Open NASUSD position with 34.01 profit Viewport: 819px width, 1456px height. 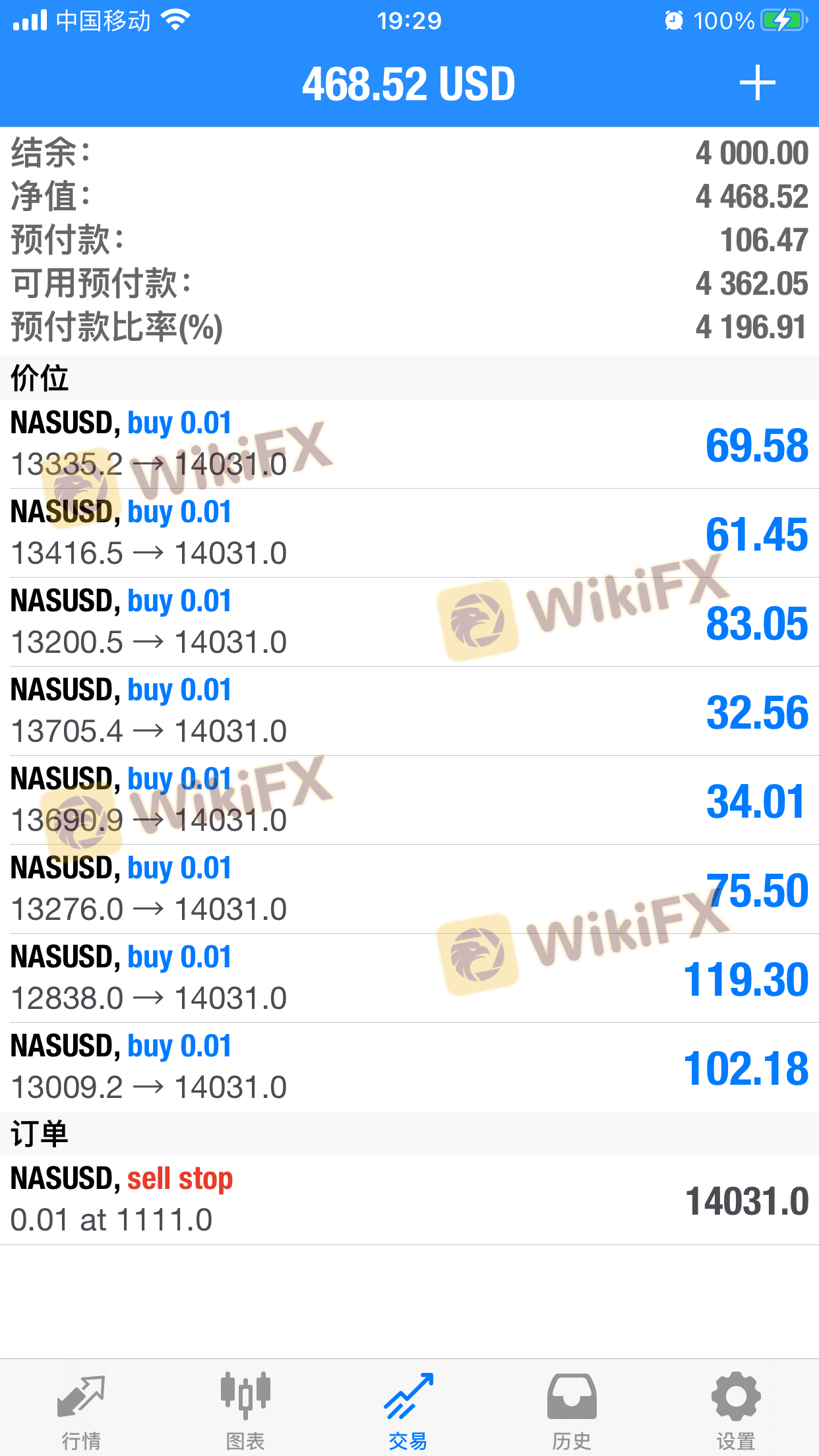coord(409,800)
